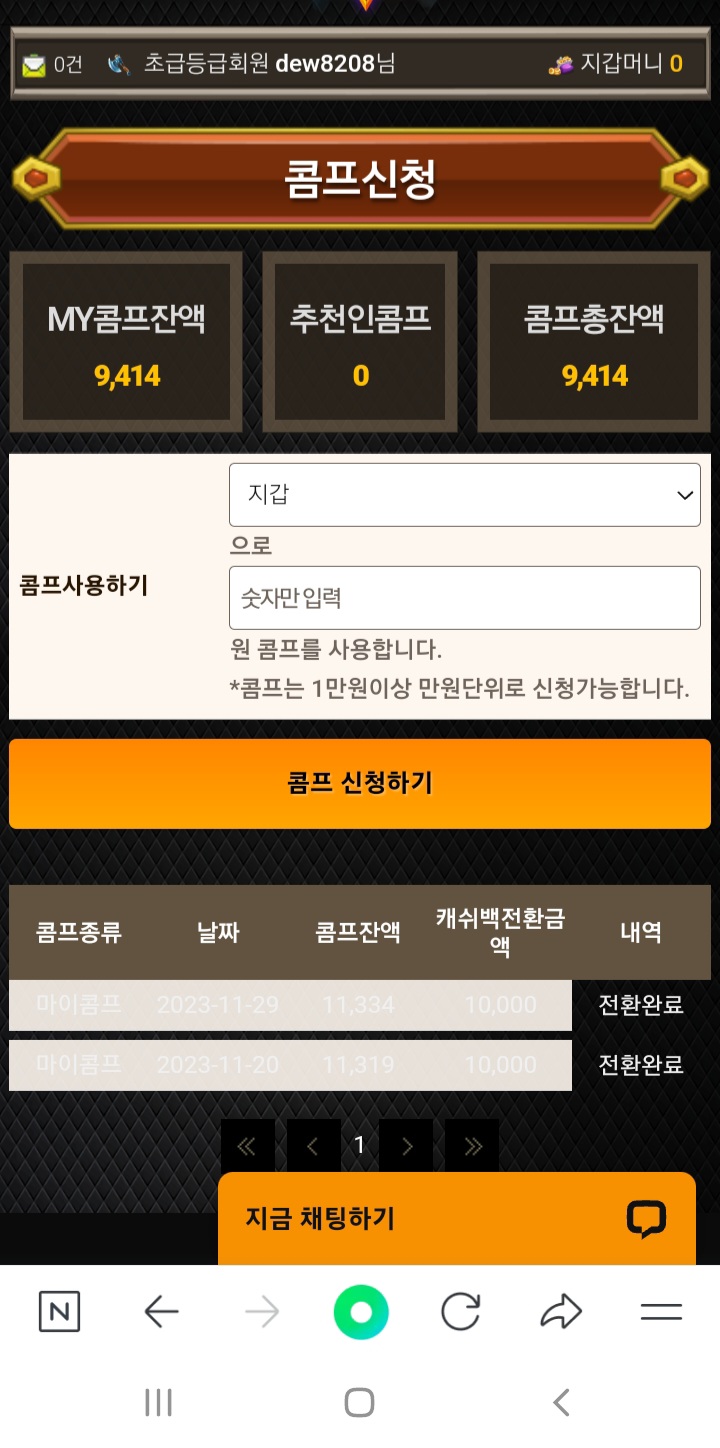Image resolution: width=720 pixels, height=1448 pixels.
Task: Share this page
Action: tap(560, 1312)
